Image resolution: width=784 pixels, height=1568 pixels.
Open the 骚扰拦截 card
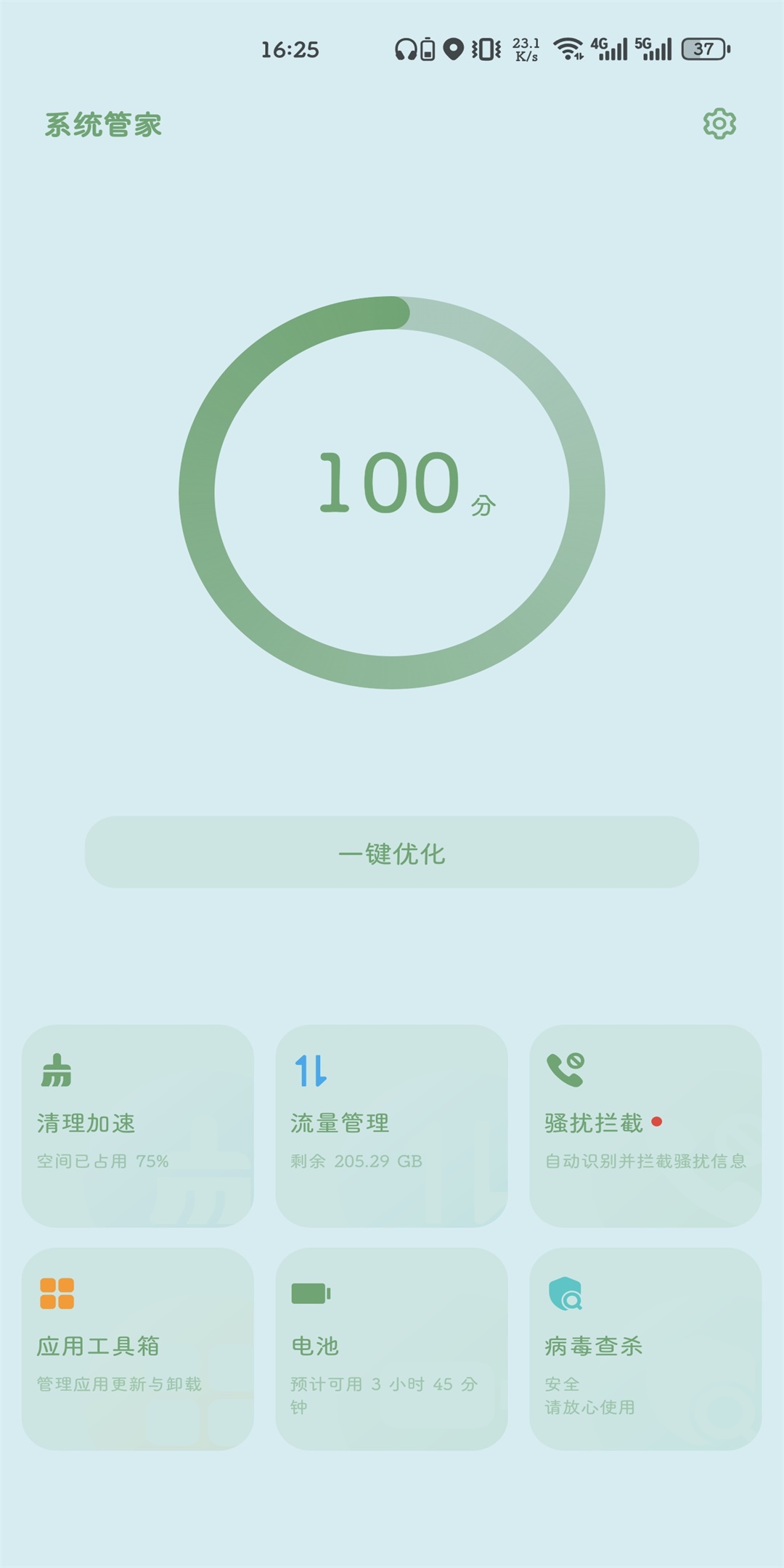point(645,1125)
